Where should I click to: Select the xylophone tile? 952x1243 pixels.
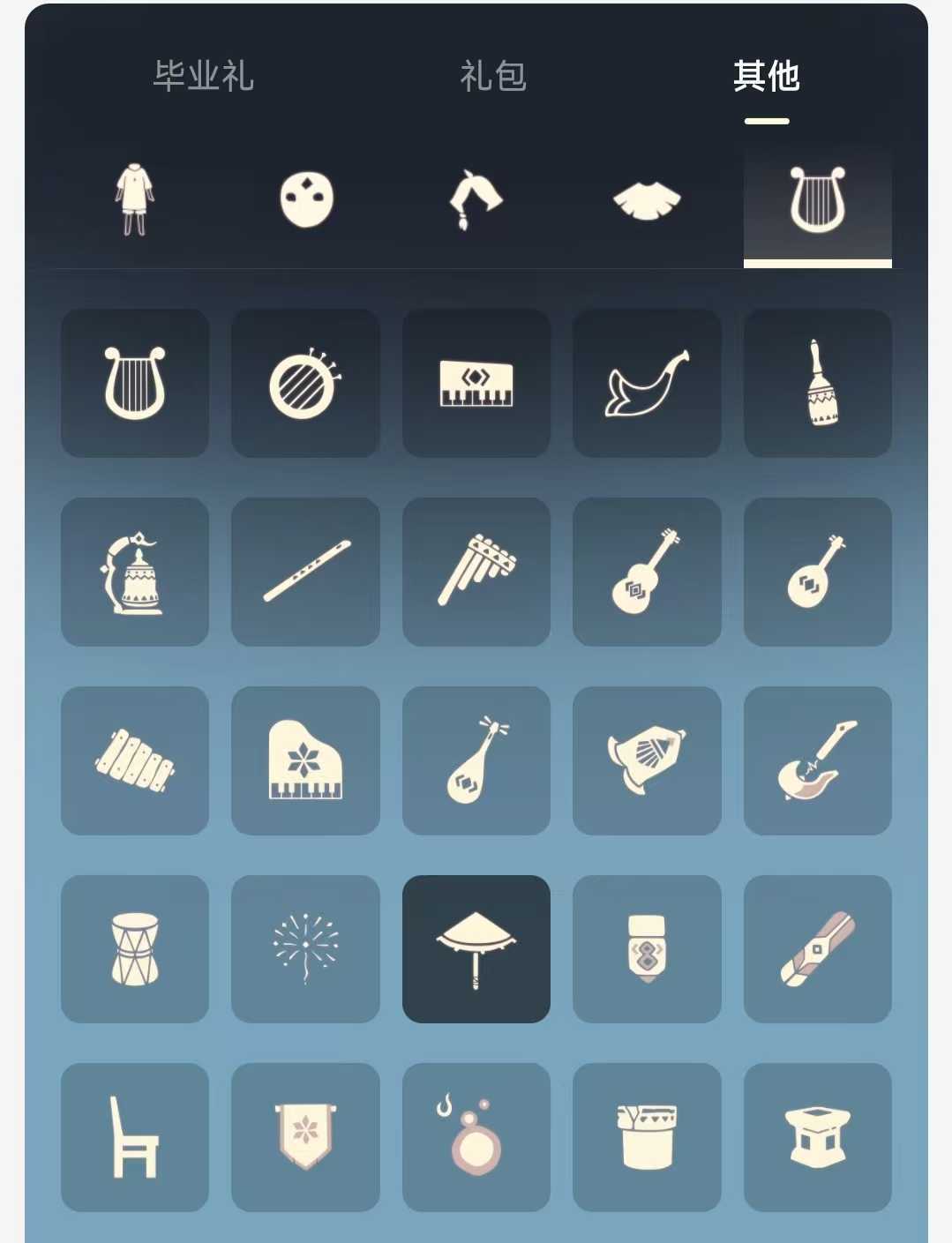tap(135, 760)
